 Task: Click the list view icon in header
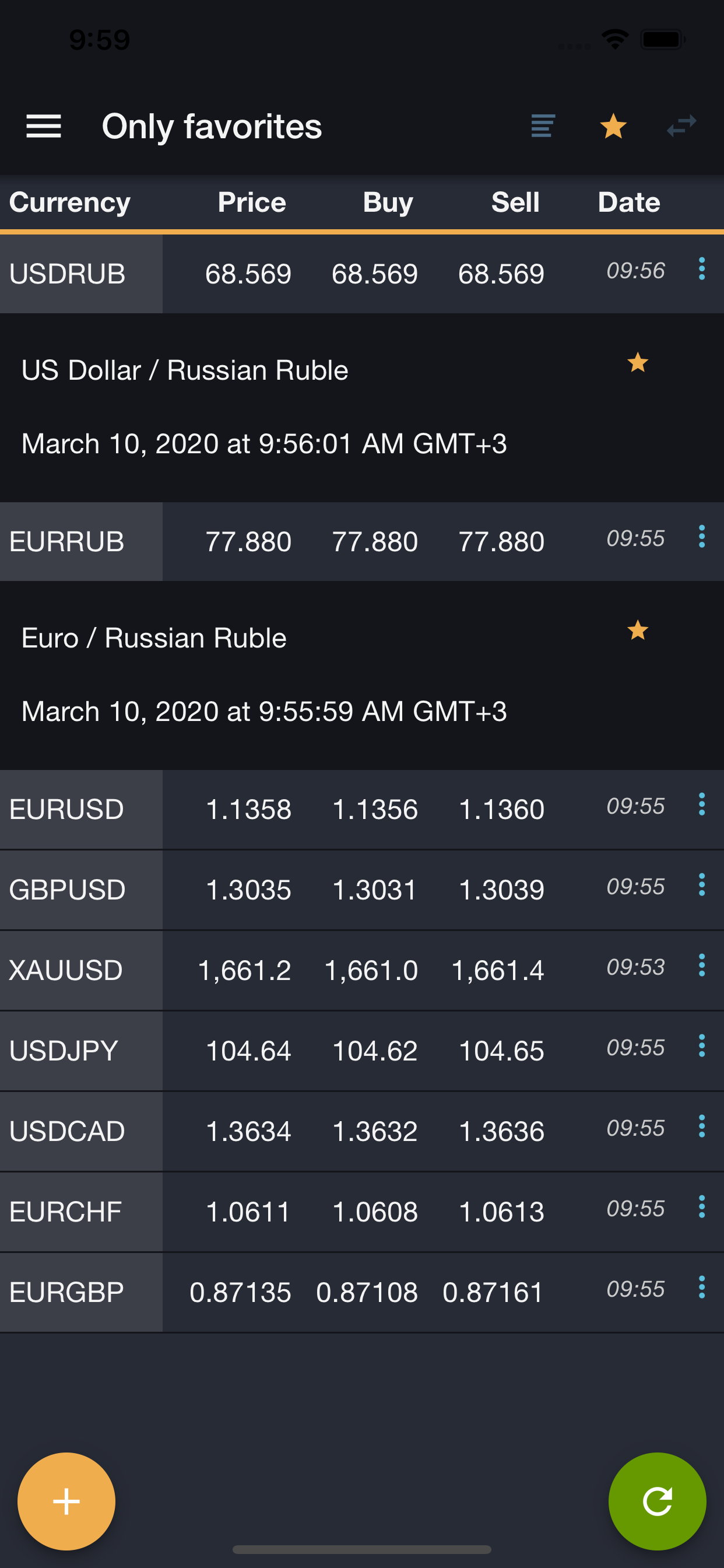(x=542, y=126)
